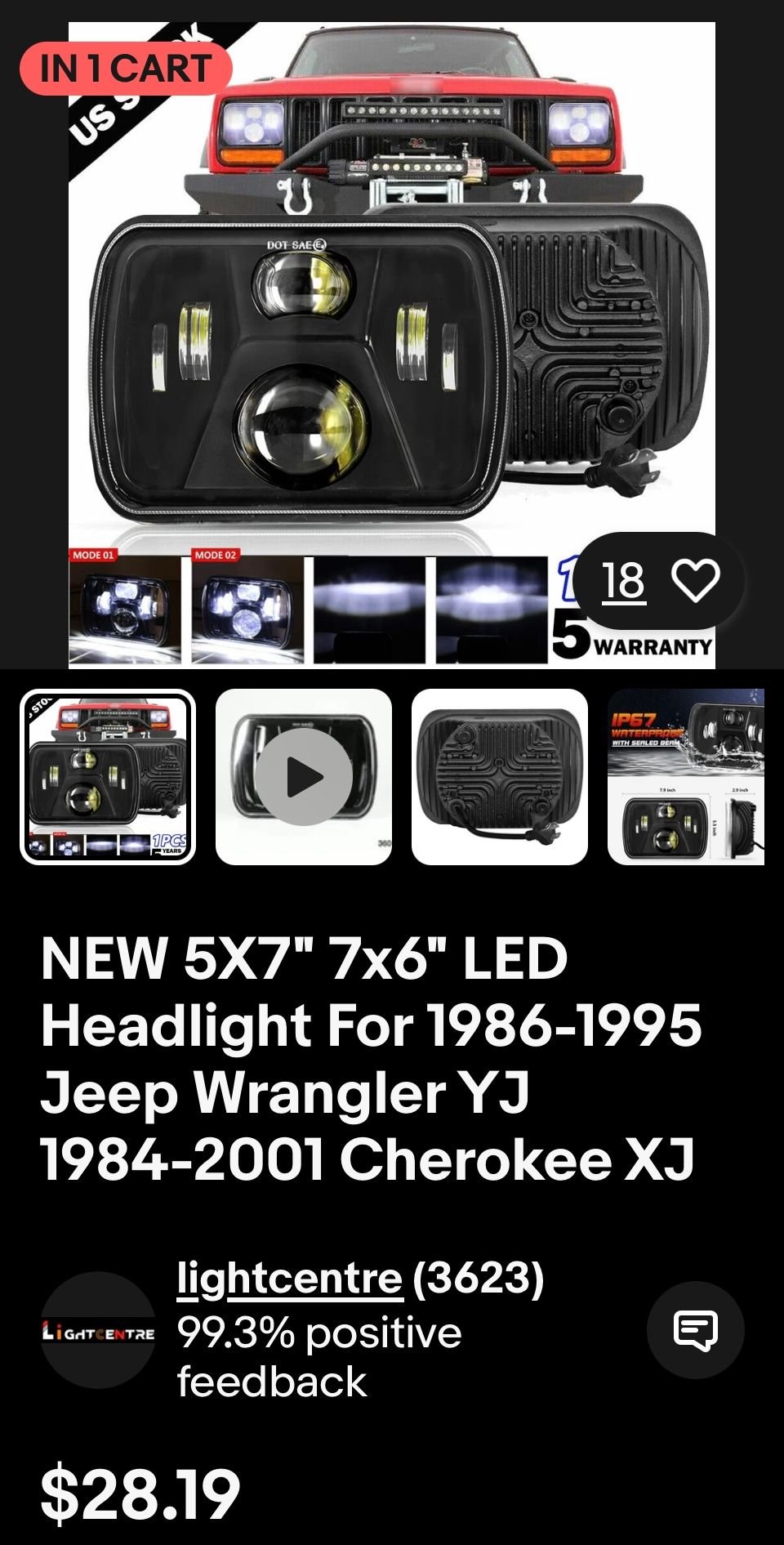Play the product video thumbnail
Image resolution: width=784 pixels, height=1545 pixels.
tap(304, 777)
